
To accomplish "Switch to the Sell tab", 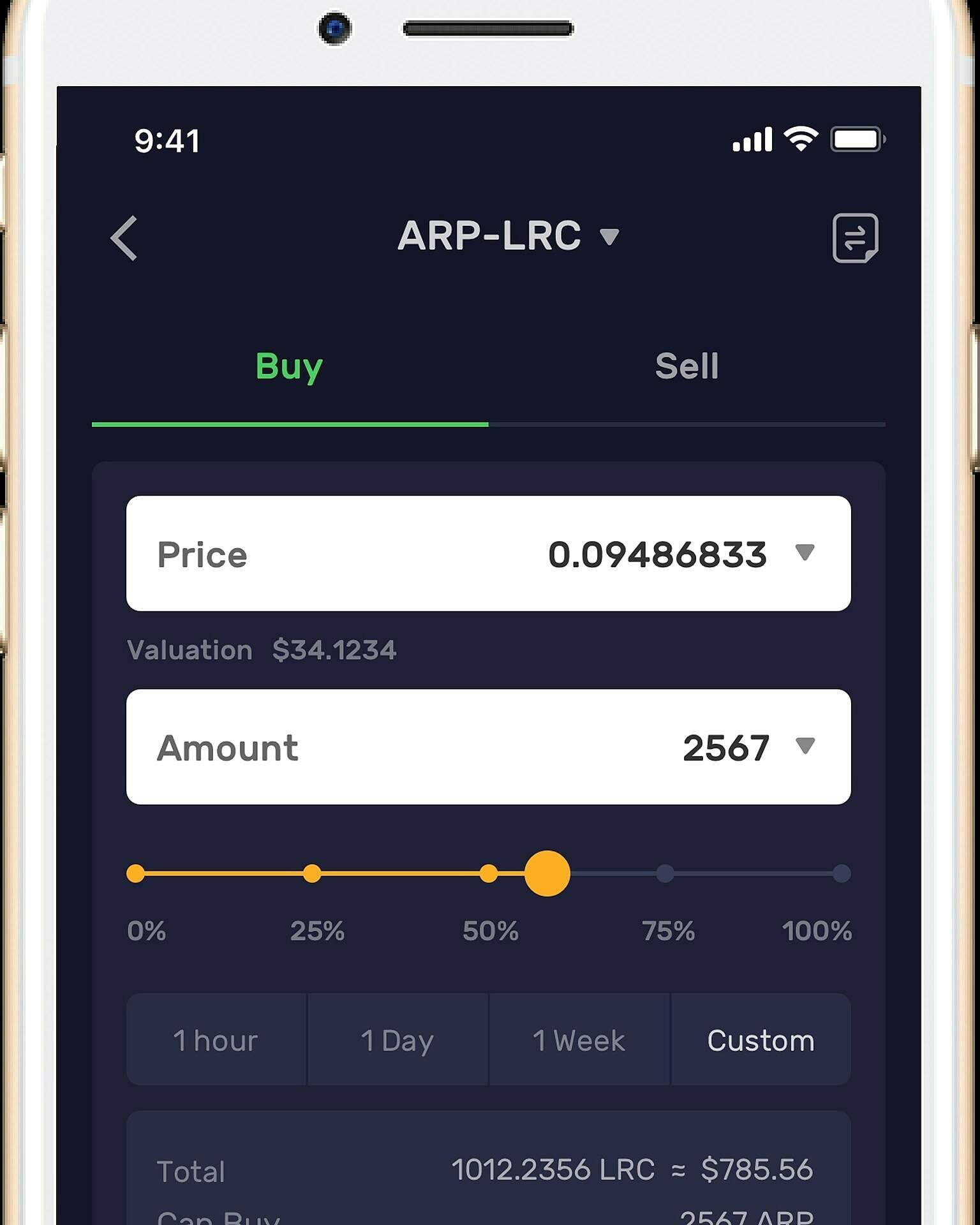I will pos(687,367).
